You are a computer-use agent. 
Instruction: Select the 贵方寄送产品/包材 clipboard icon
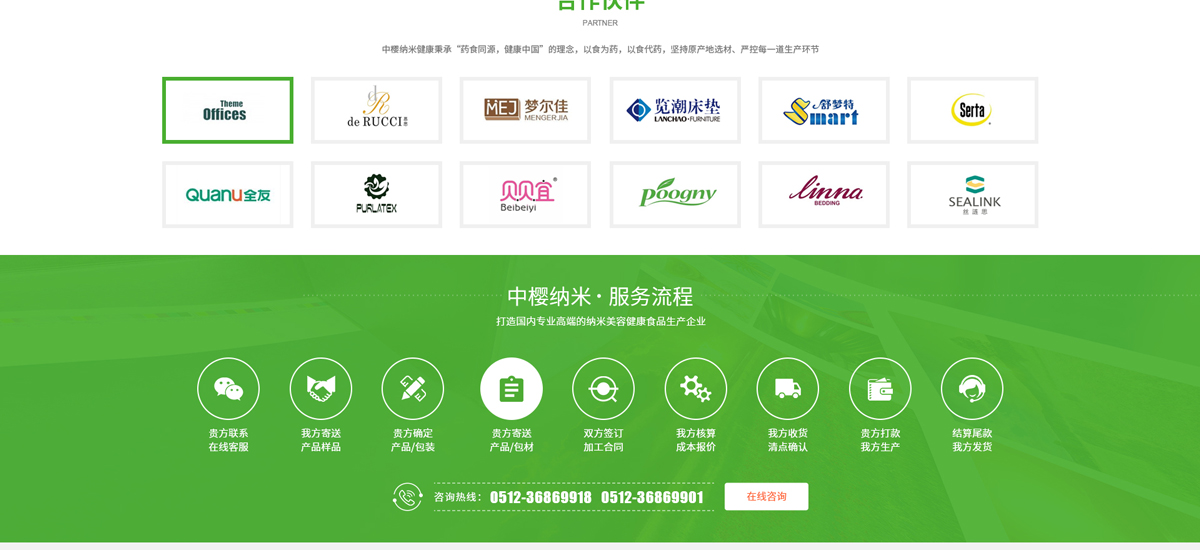[x=511, y=388]
